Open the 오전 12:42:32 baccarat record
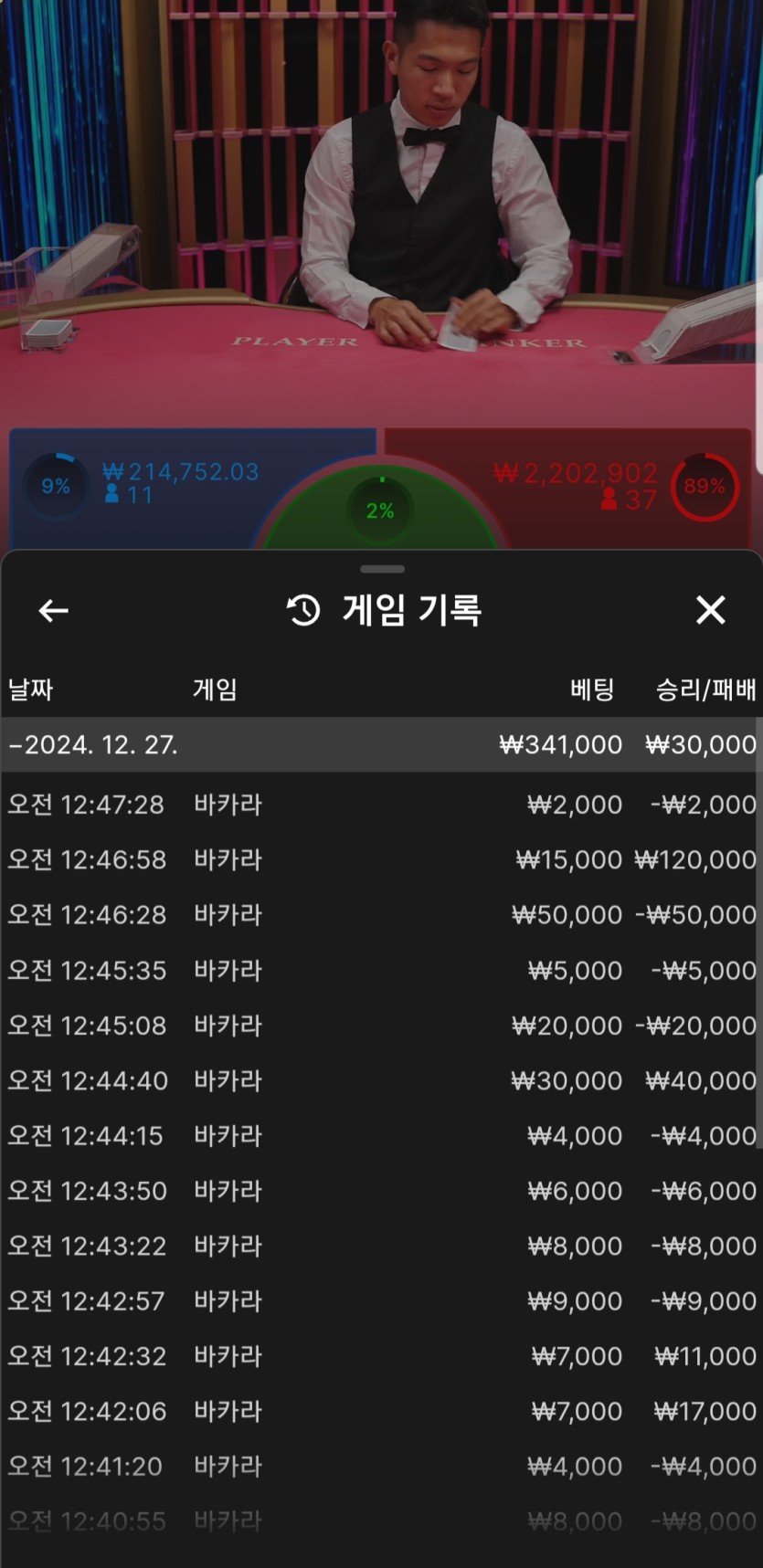 coord(380,1356)
